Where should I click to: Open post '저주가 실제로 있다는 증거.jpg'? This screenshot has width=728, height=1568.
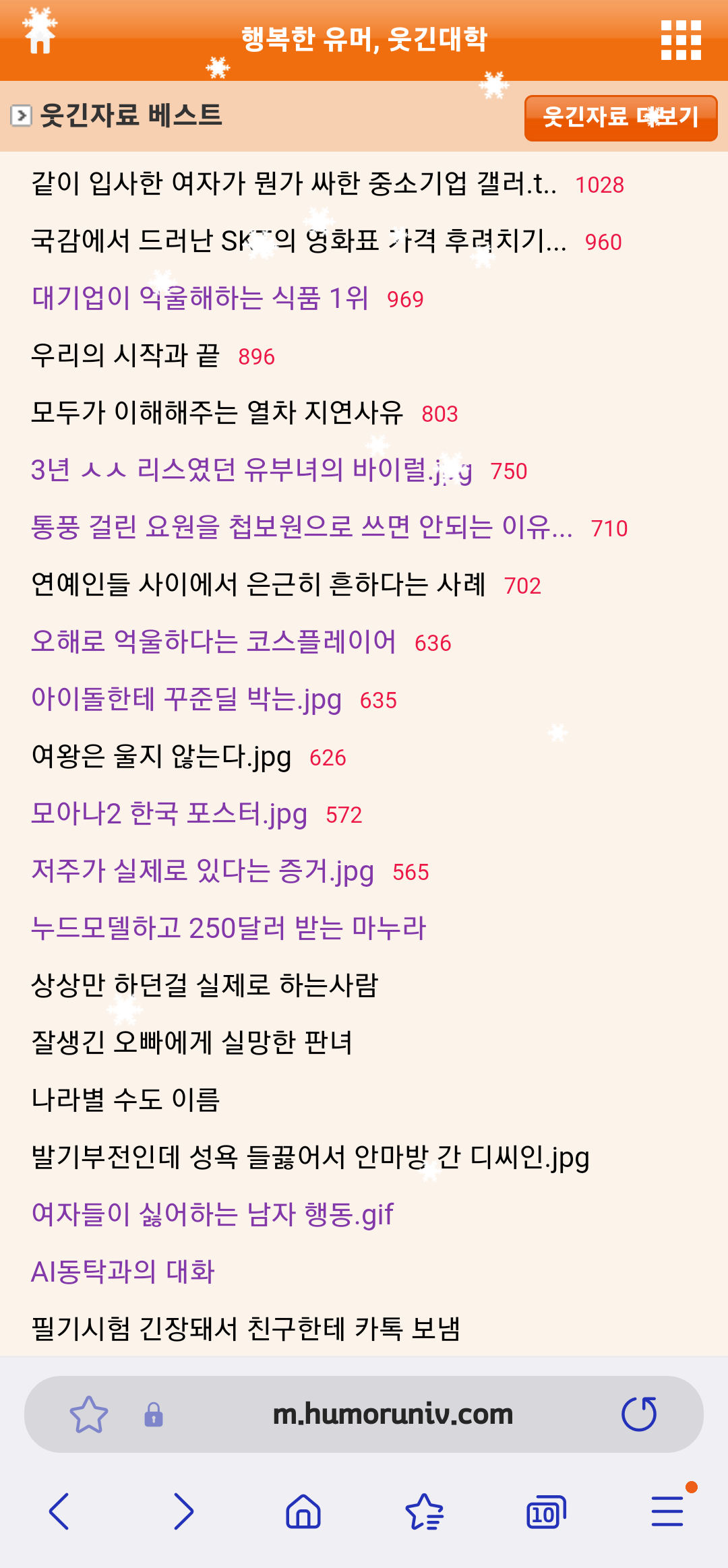(202, 871)
